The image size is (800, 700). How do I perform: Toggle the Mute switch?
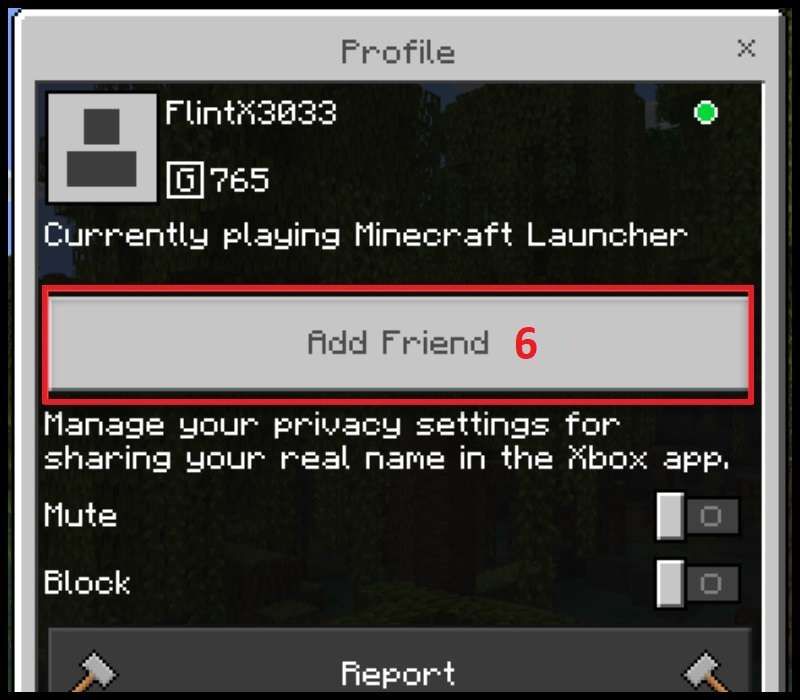coord(698,517)
